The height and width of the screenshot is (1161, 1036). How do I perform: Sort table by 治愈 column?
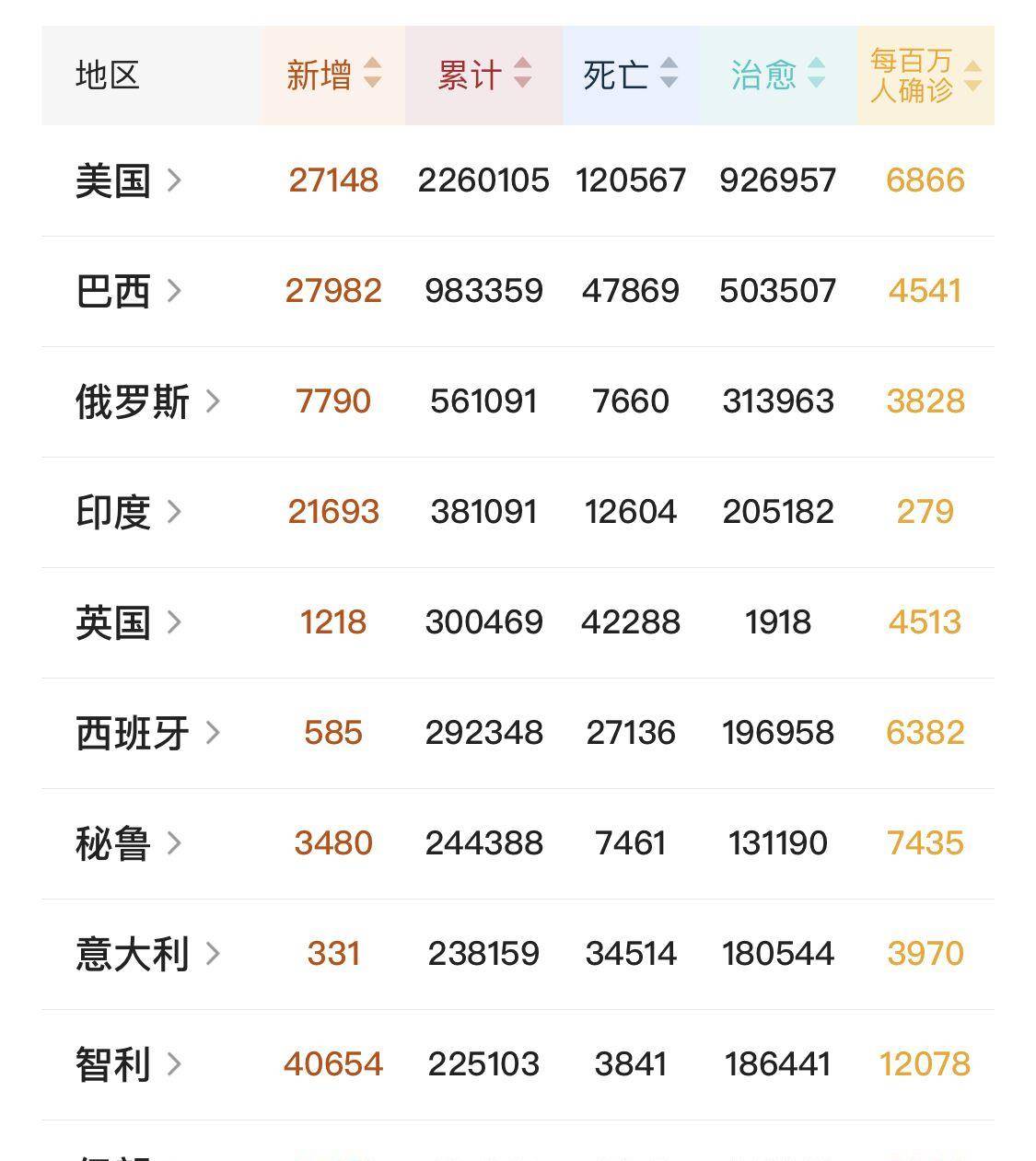click(x=778, y=75)
